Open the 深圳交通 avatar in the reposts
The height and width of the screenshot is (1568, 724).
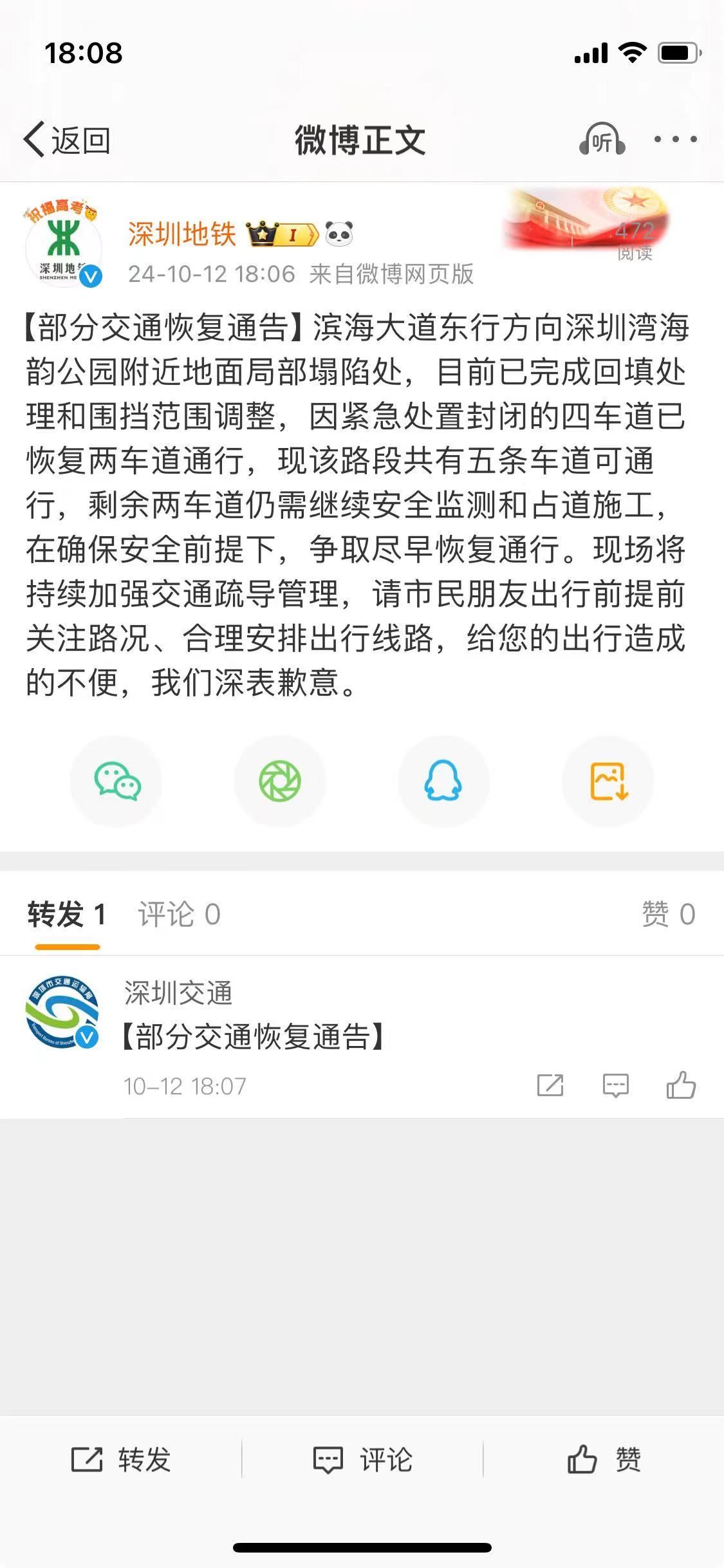[62, 1011]
